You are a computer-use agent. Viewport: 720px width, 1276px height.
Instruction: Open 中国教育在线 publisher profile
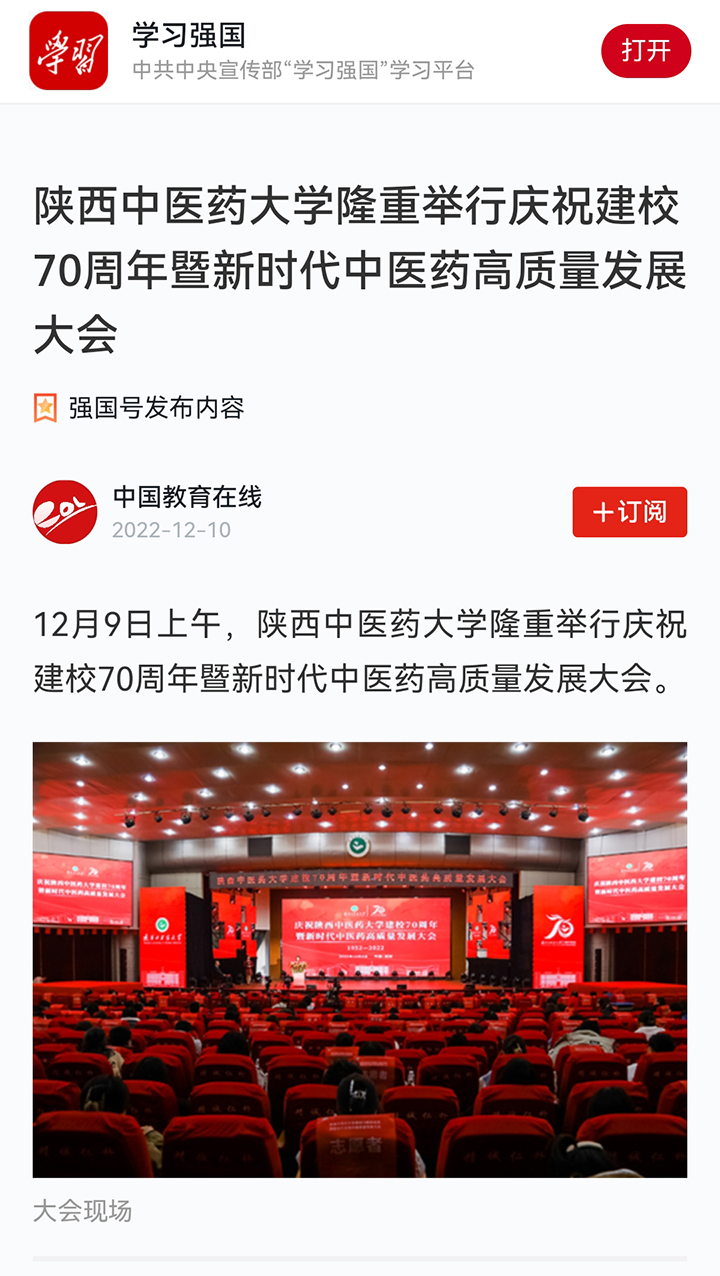click(x=187, y=497)
